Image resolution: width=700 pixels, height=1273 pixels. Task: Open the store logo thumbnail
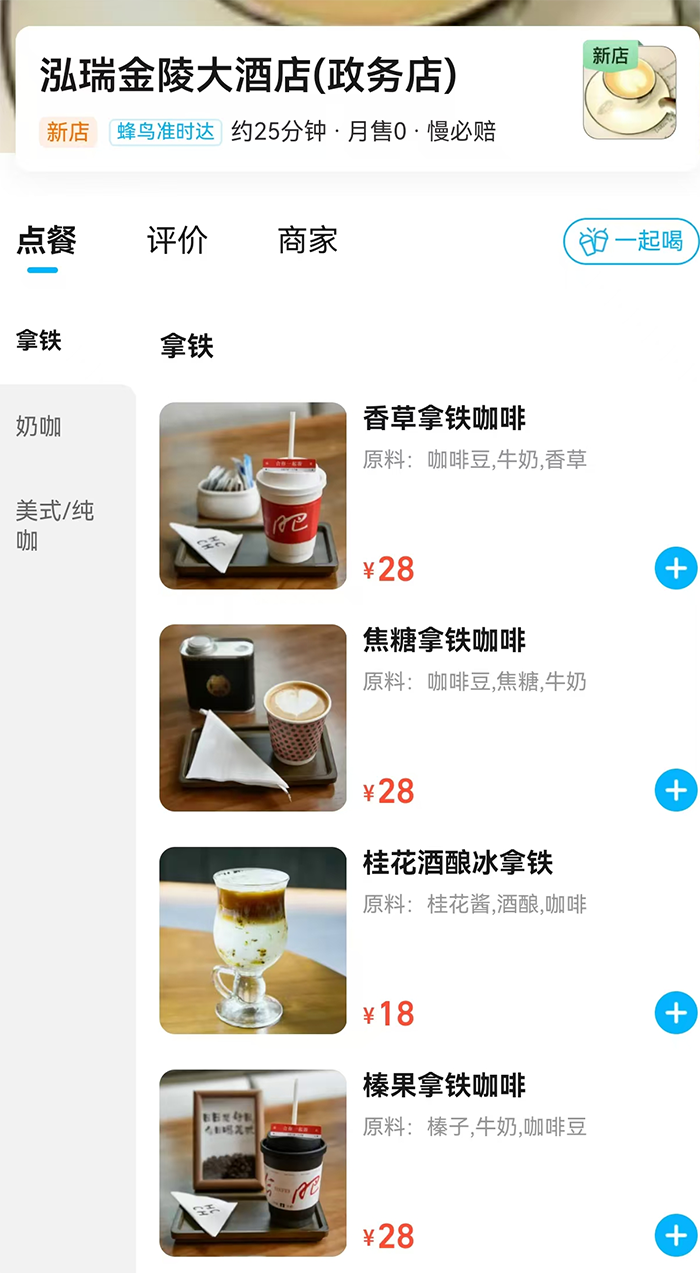click(x=630, y=91)
